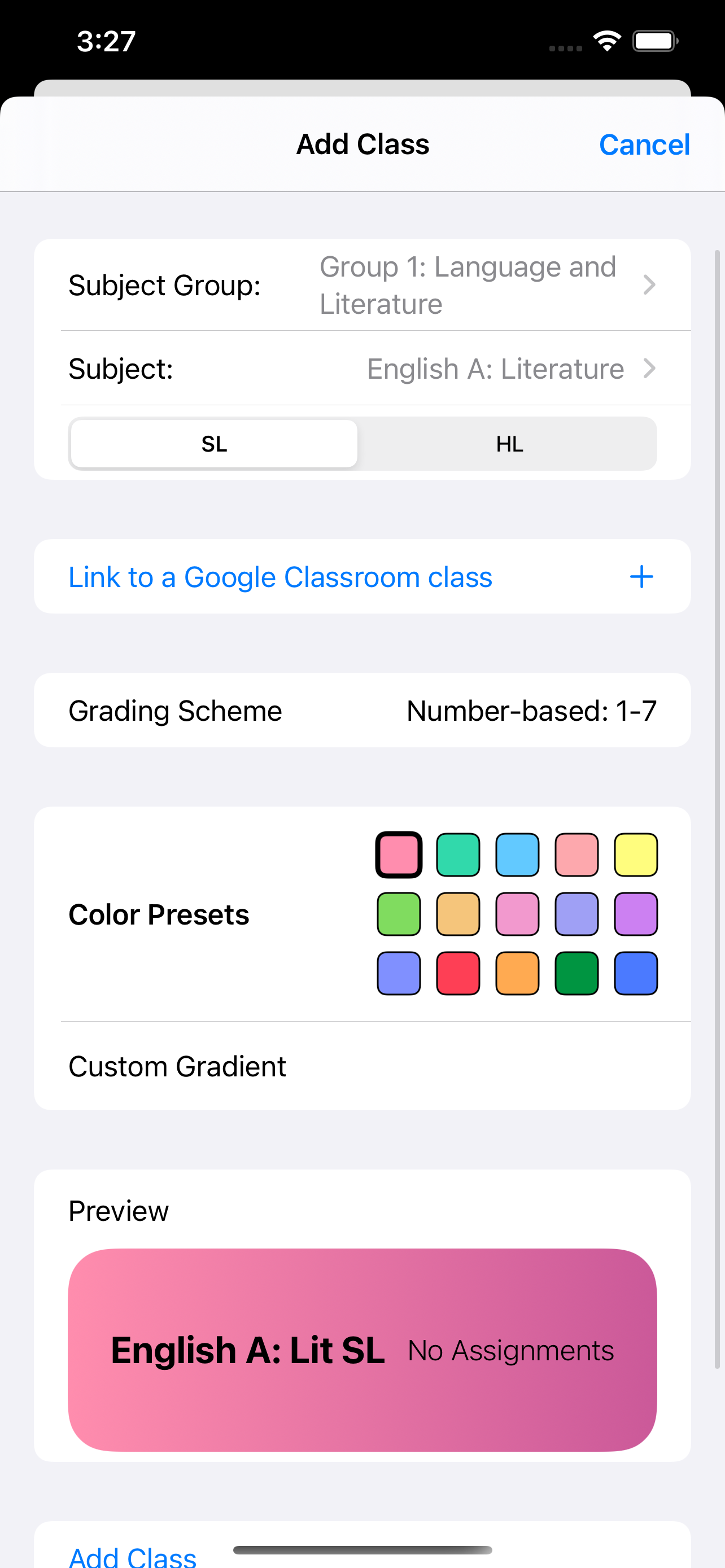Select the bright purple color preset

pyautogui.click(x=636, y=914)
